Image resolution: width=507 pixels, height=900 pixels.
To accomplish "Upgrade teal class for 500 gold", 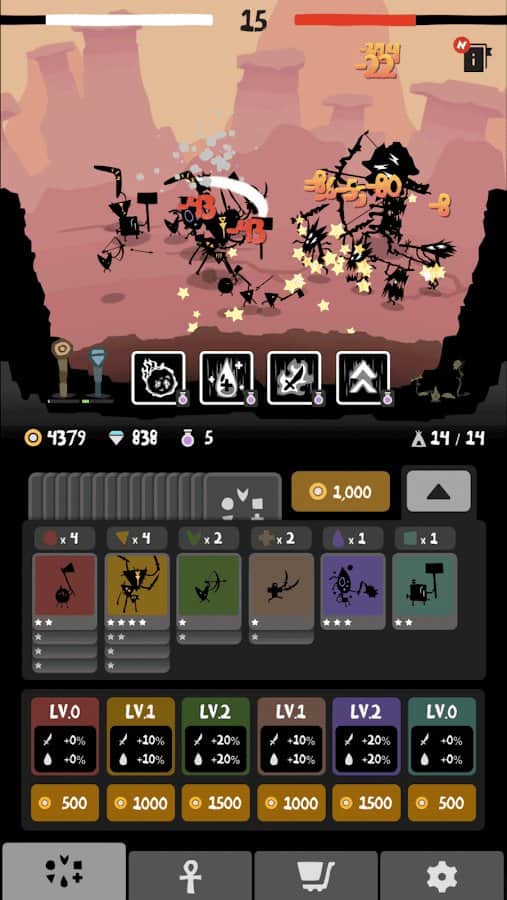I will [442, 802].
